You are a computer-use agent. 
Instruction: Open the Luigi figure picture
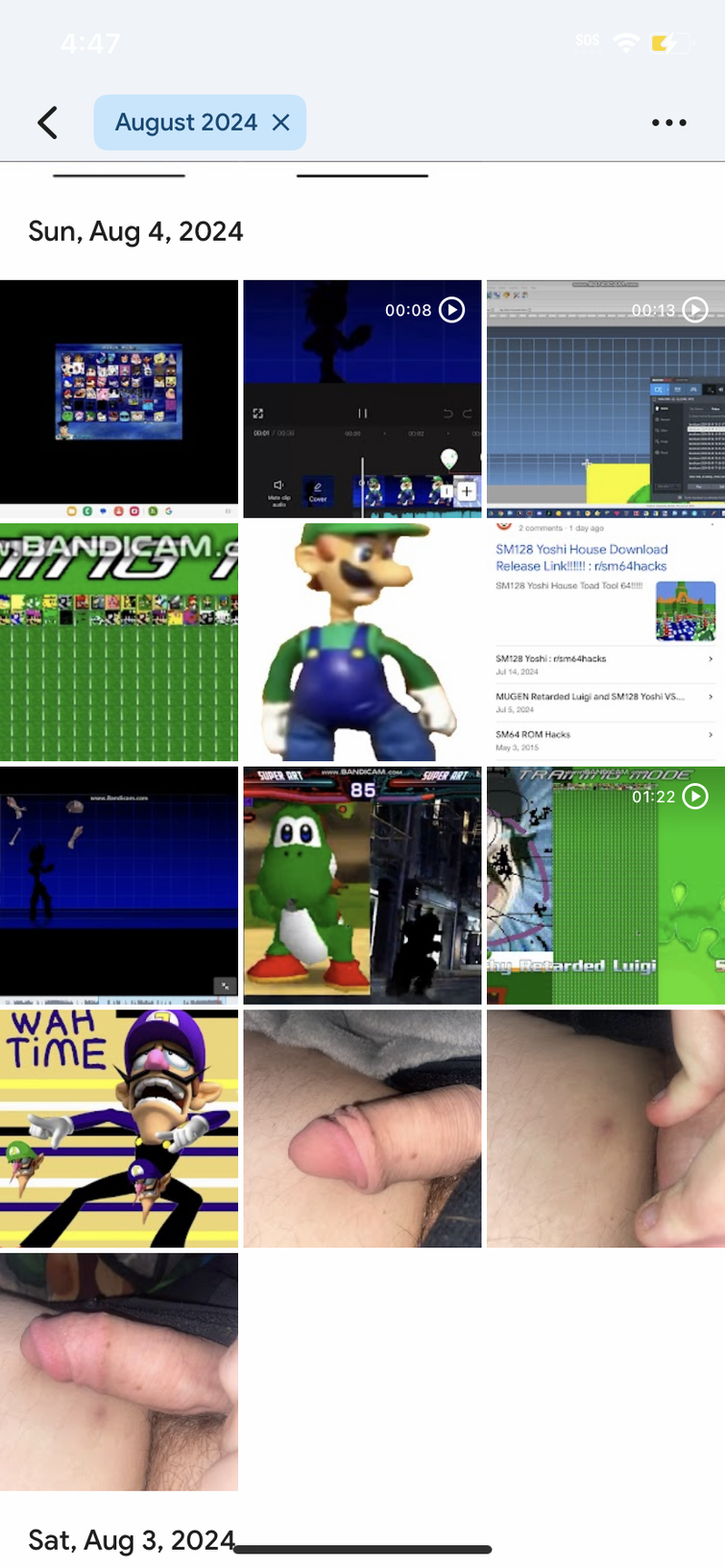(362, 641)
